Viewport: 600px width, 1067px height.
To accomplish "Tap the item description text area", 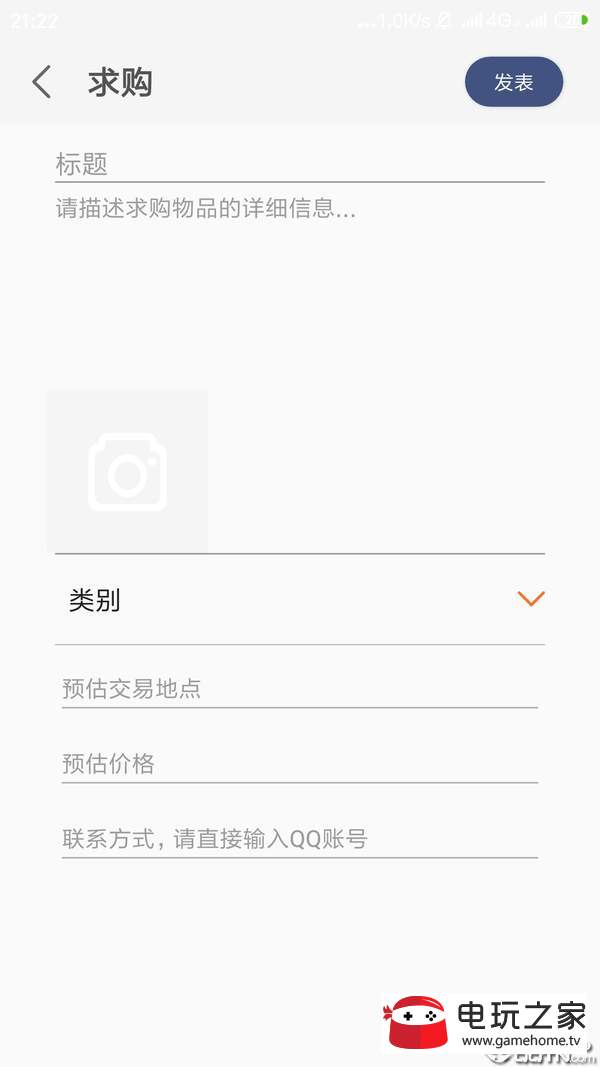I will pos(299,286).
